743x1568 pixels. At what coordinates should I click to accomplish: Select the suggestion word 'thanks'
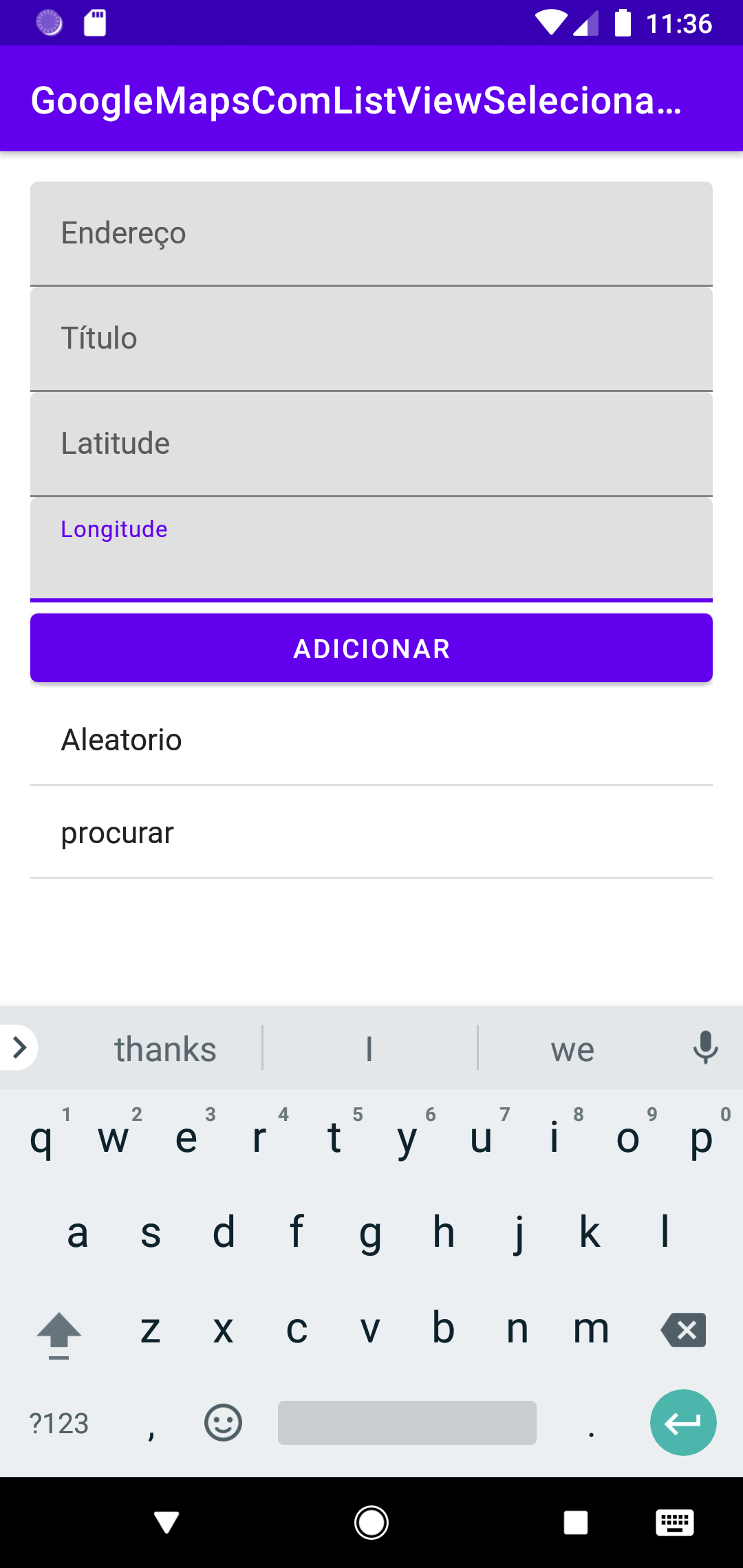pyautogui.click(x=165, y=1047)
